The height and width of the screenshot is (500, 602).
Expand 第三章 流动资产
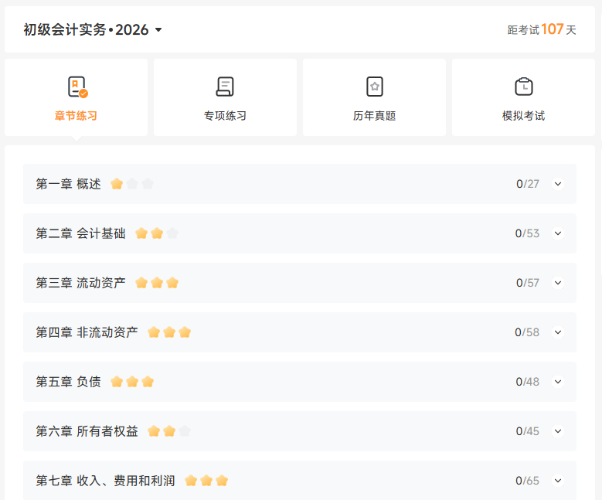558,283
